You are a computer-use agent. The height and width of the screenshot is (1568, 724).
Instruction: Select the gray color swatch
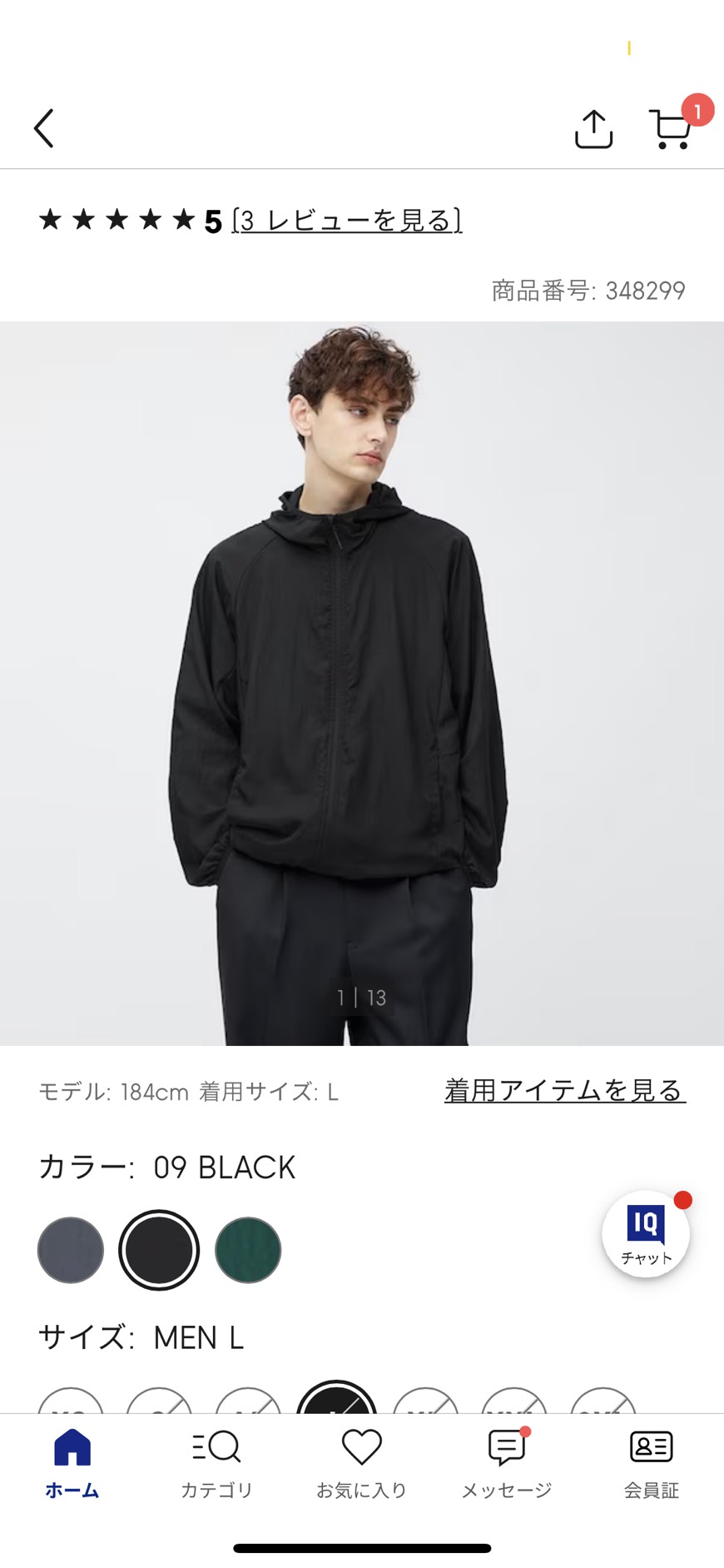(71, 1250)
